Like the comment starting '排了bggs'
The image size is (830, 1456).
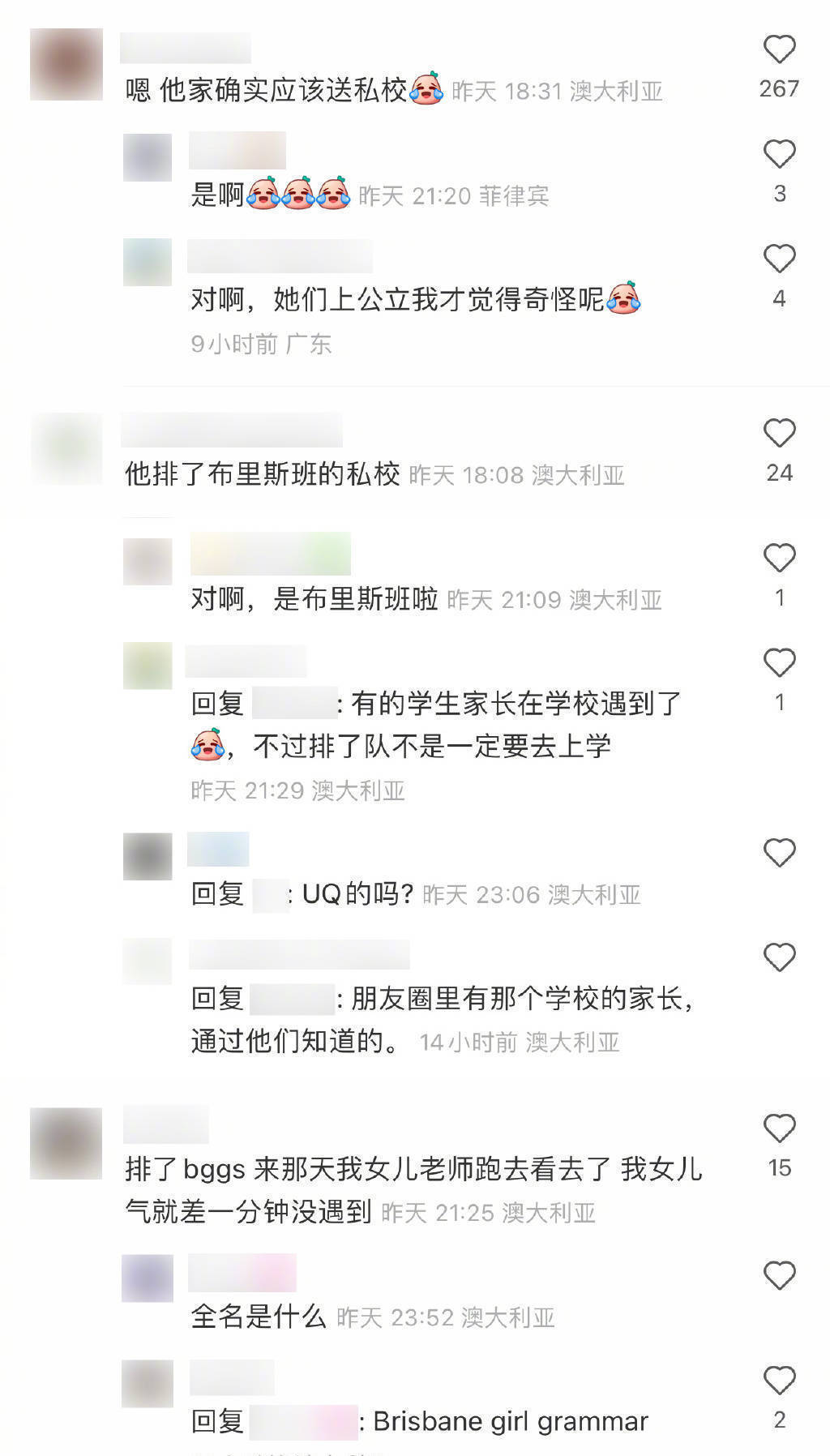click(779, 1128)
